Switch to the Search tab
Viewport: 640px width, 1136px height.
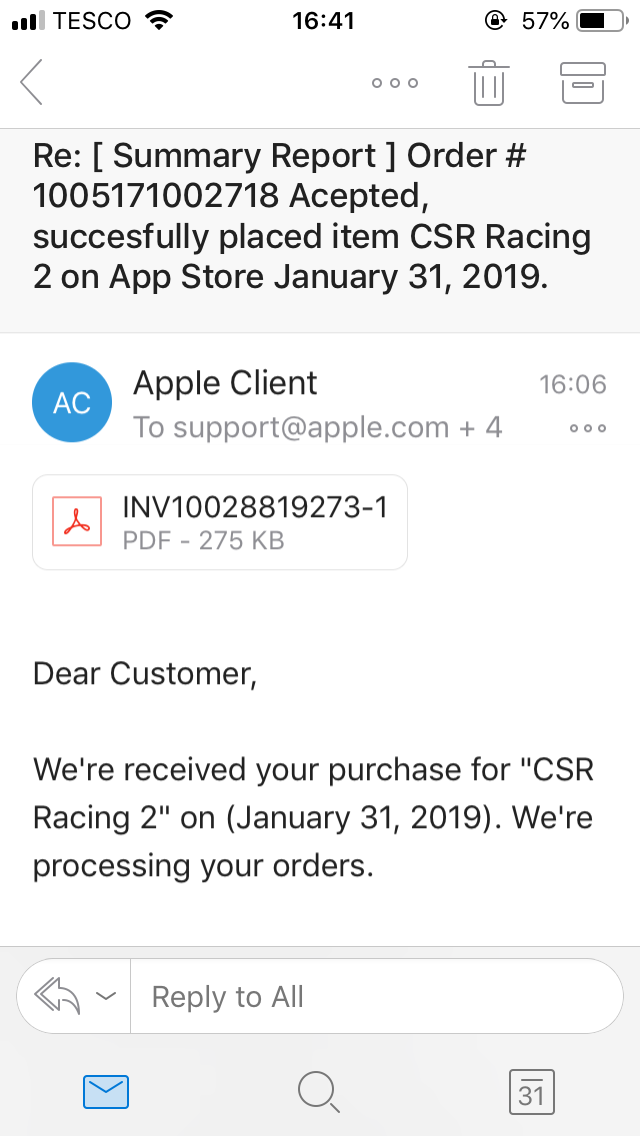tap(319, 1092)
